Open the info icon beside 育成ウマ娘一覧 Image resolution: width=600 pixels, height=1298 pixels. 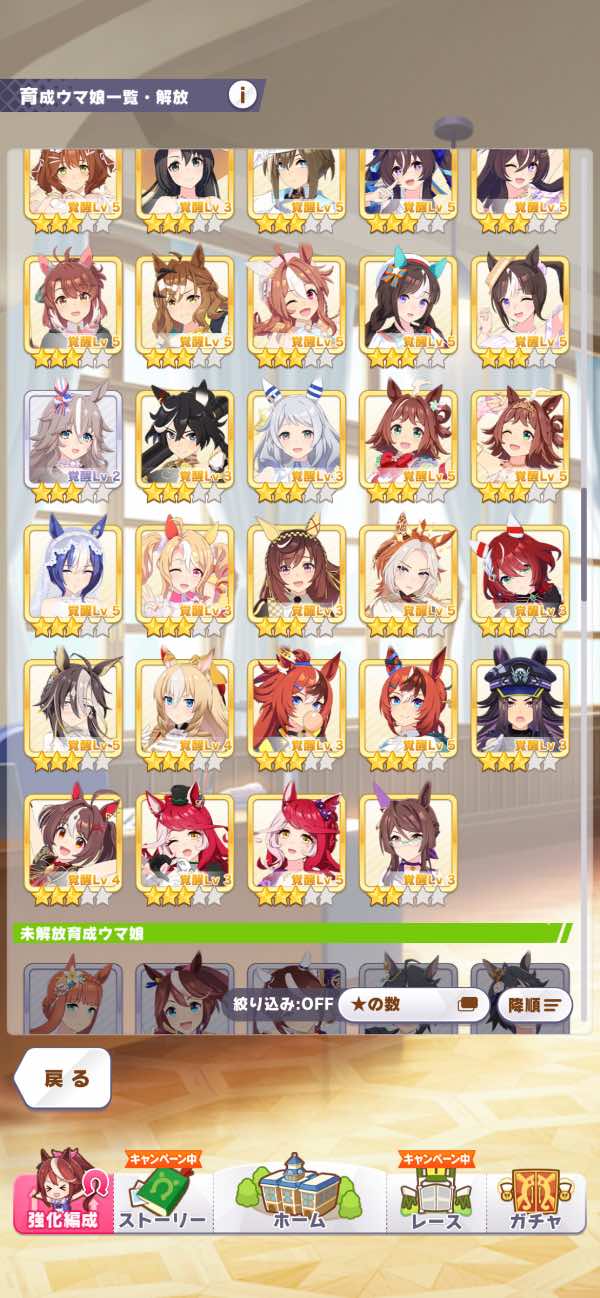pyautogui.click(x=242, y=96)
